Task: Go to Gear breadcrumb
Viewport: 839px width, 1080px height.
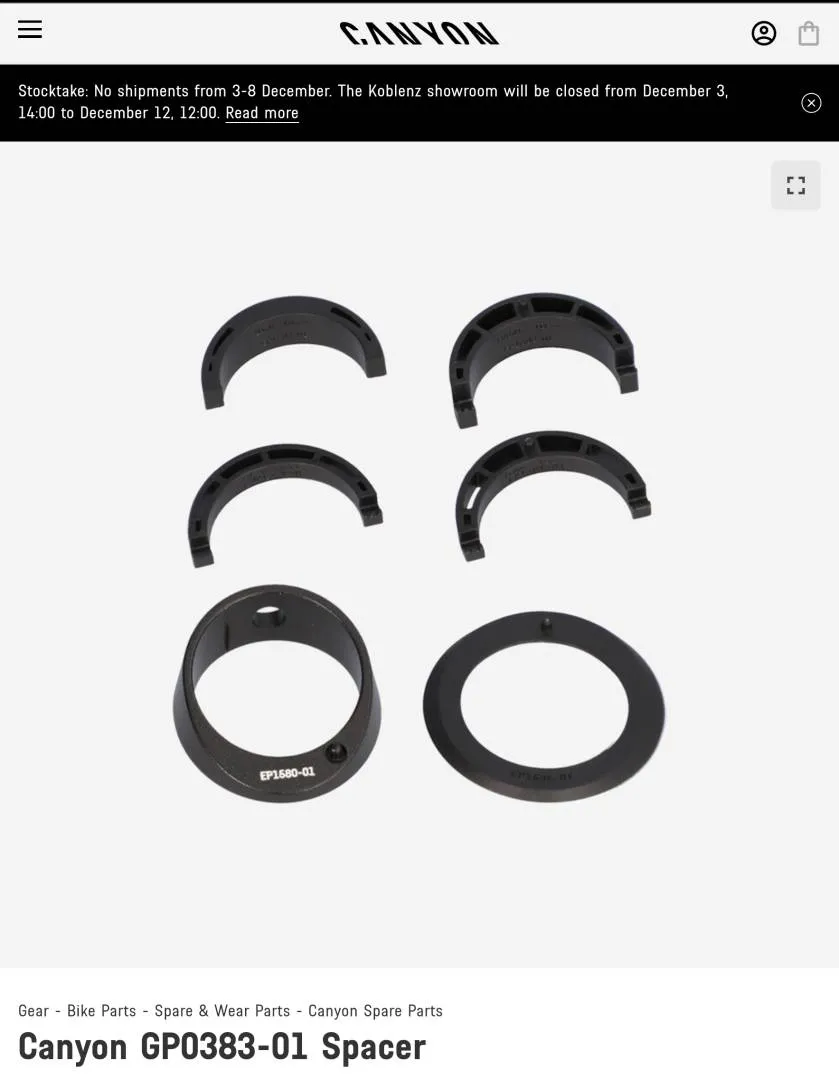Action: [x=33, y=1011]
